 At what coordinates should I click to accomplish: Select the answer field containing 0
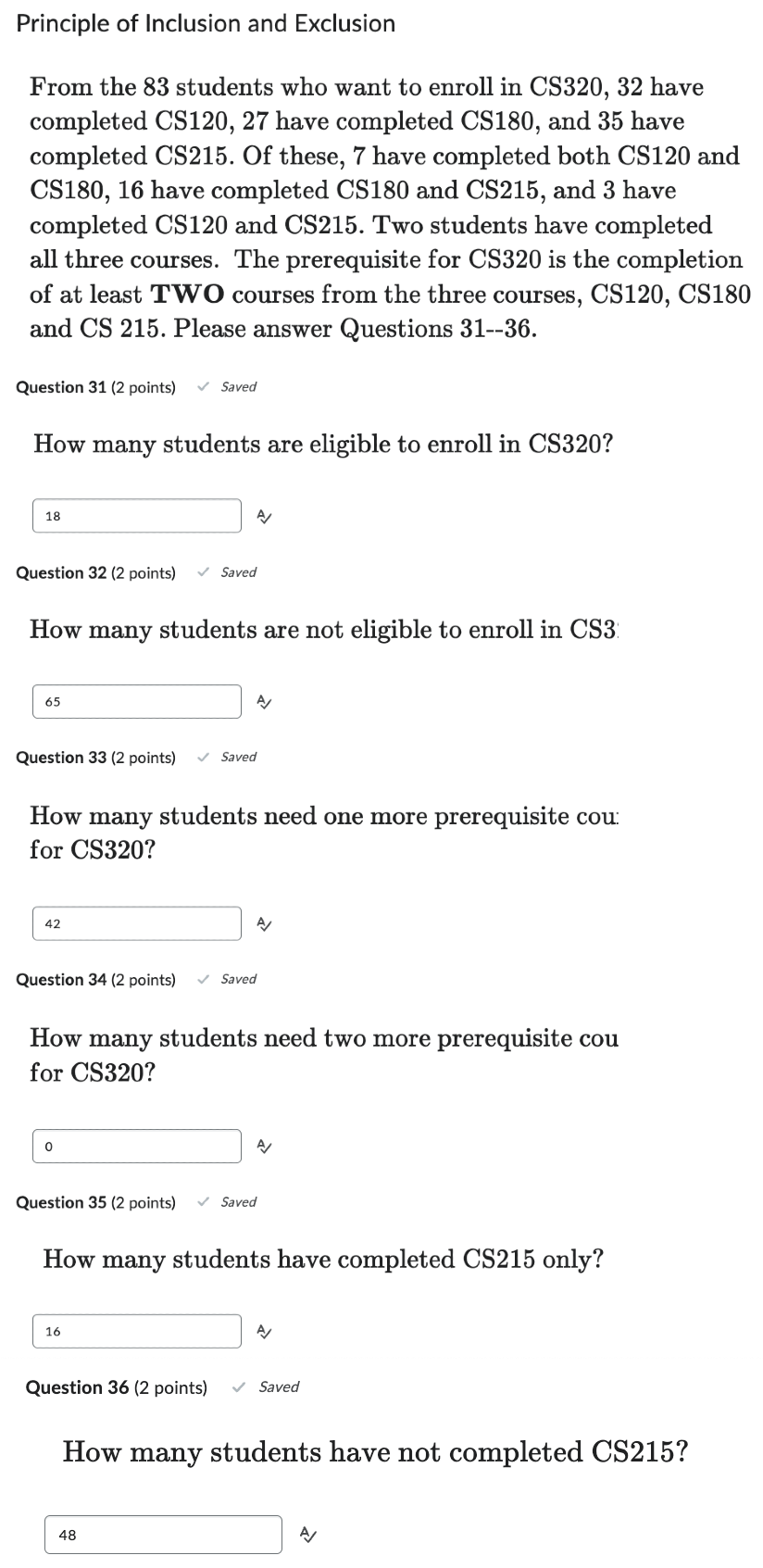point(136,1146)
